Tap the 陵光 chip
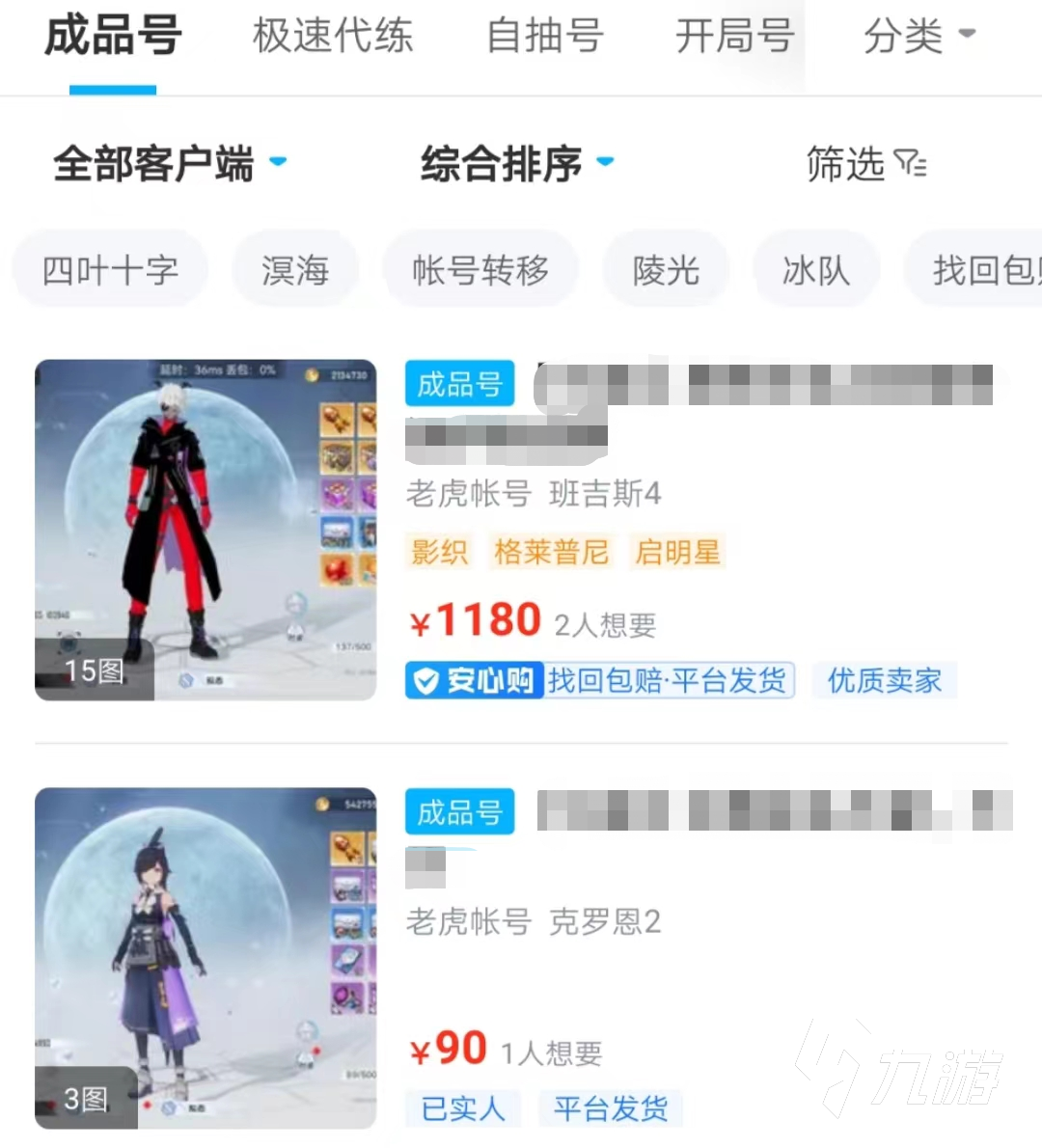Viewport: 1042px width, 1148px height. (666, 270)
